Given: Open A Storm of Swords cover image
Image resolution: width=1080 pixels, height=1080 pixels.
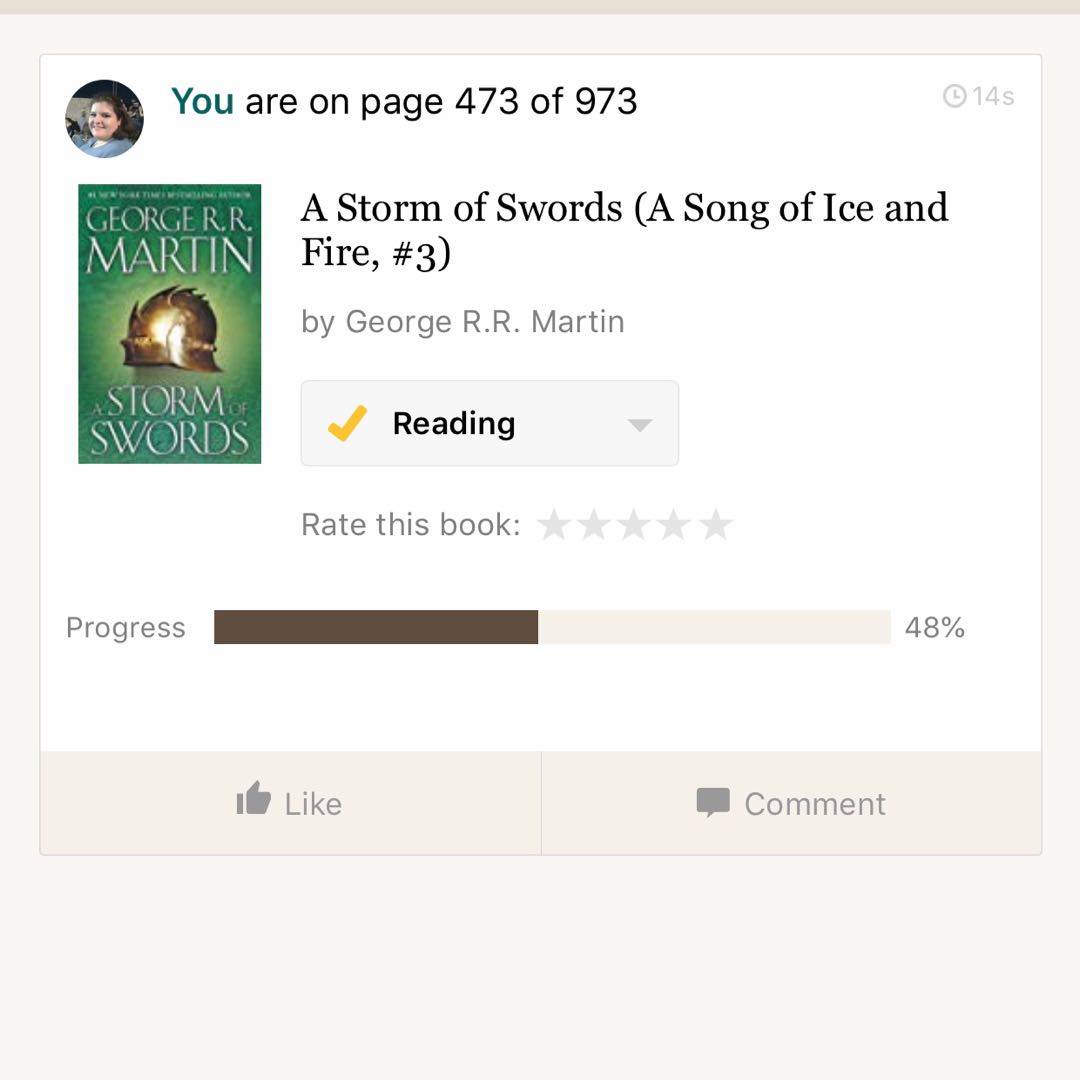Looking at the screenshot, I should click(x=169, y=323).
